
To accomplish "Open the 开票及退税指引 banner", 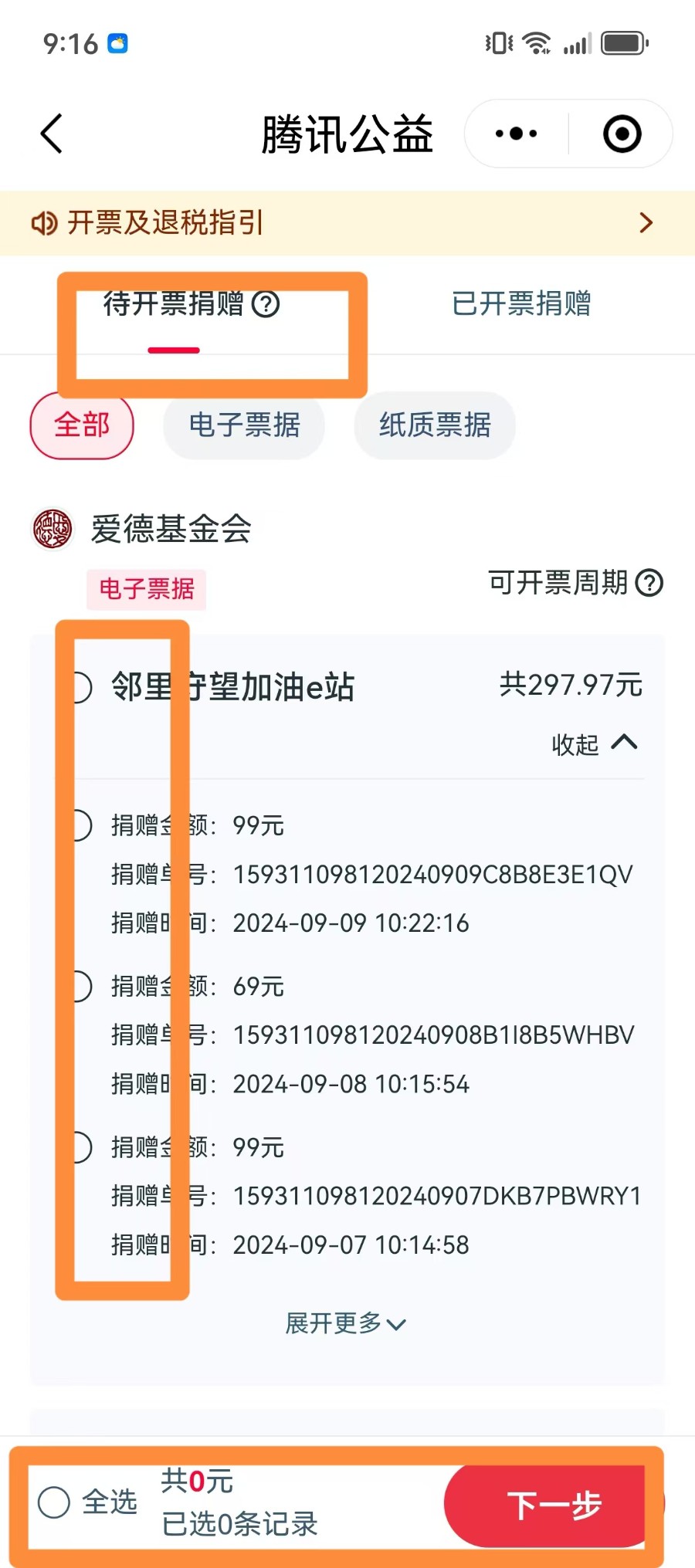I will click(x=347, y=222).
